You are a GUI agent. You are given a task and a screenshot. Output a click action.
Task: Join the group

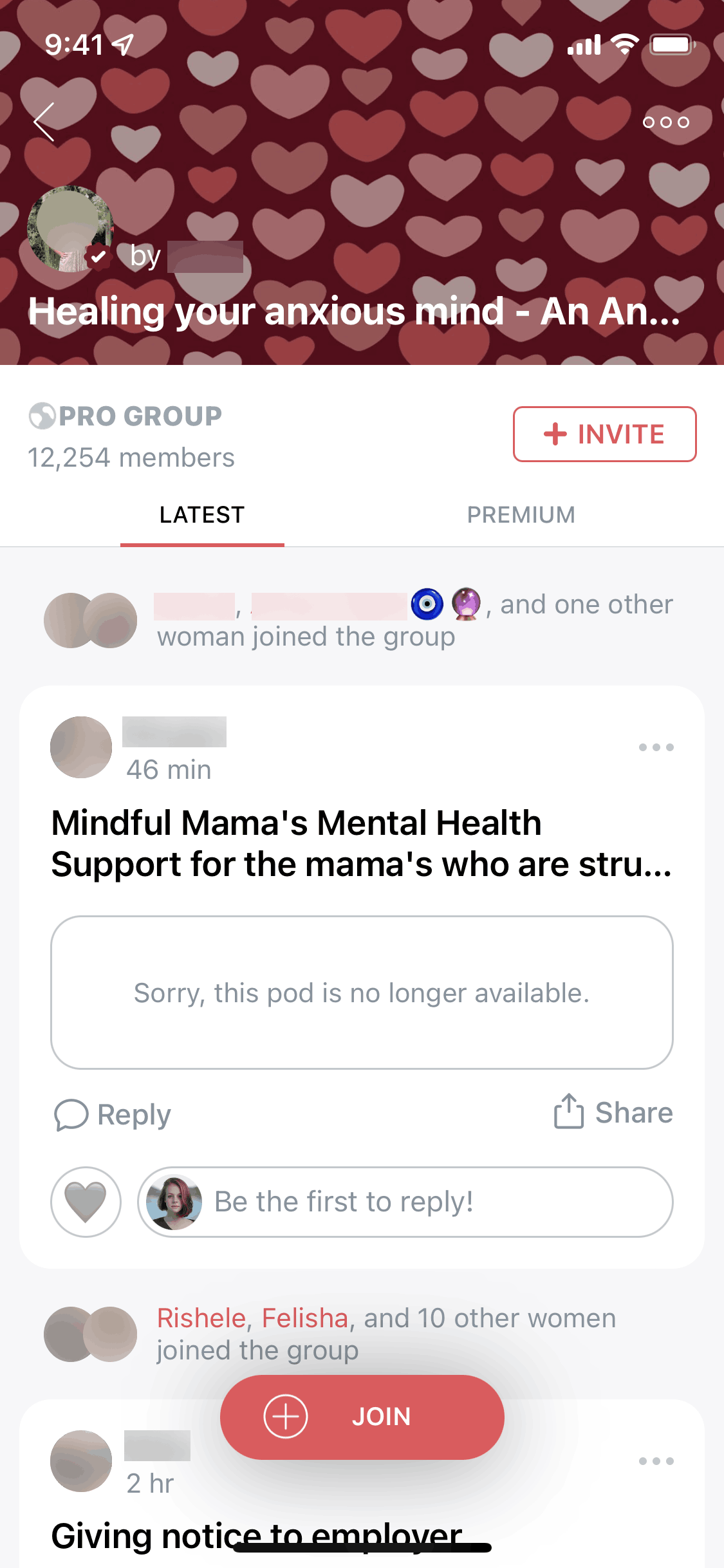362,1417
